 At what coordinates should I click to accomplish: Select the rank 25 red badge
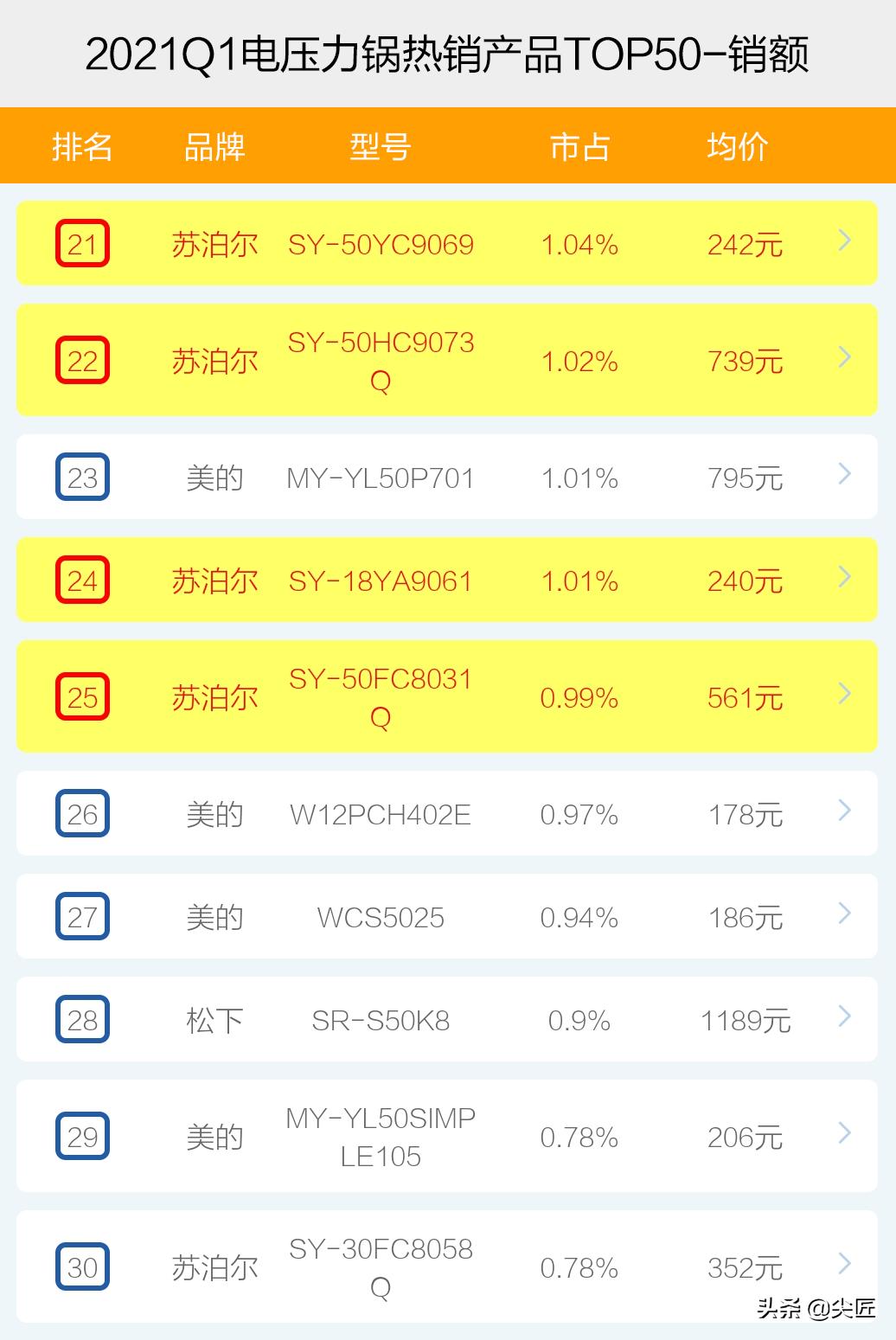tap(82, 696)
